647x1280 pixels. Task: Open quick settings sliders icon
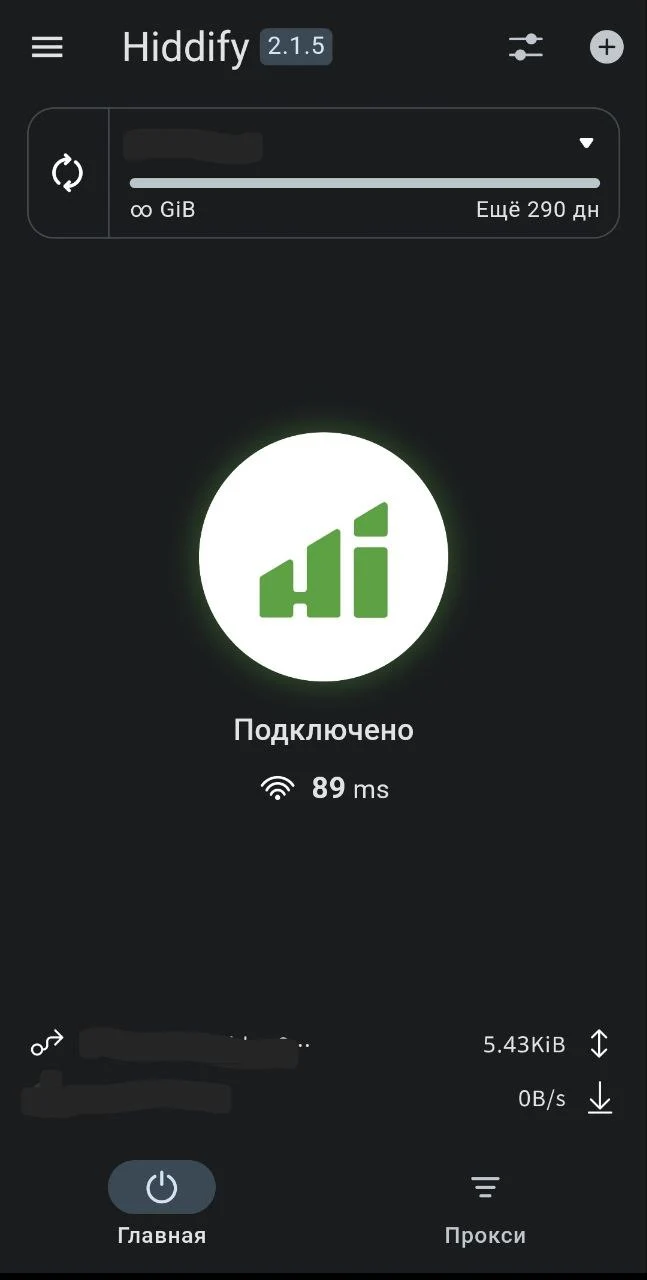(525, 47)
